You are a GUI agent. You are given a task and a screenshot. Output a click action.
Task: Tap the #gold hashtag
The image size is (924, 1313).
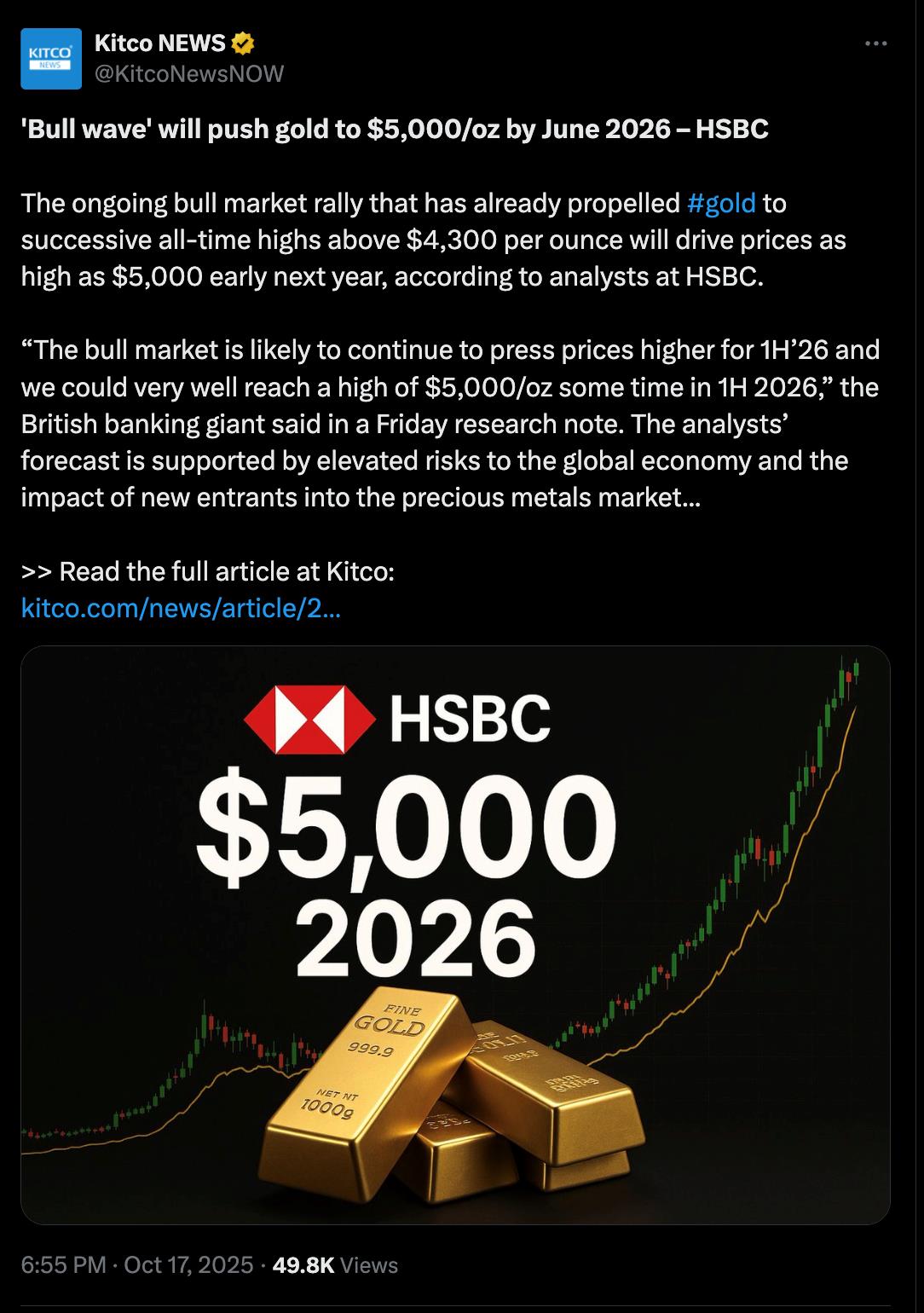click(x=720, y=203)
